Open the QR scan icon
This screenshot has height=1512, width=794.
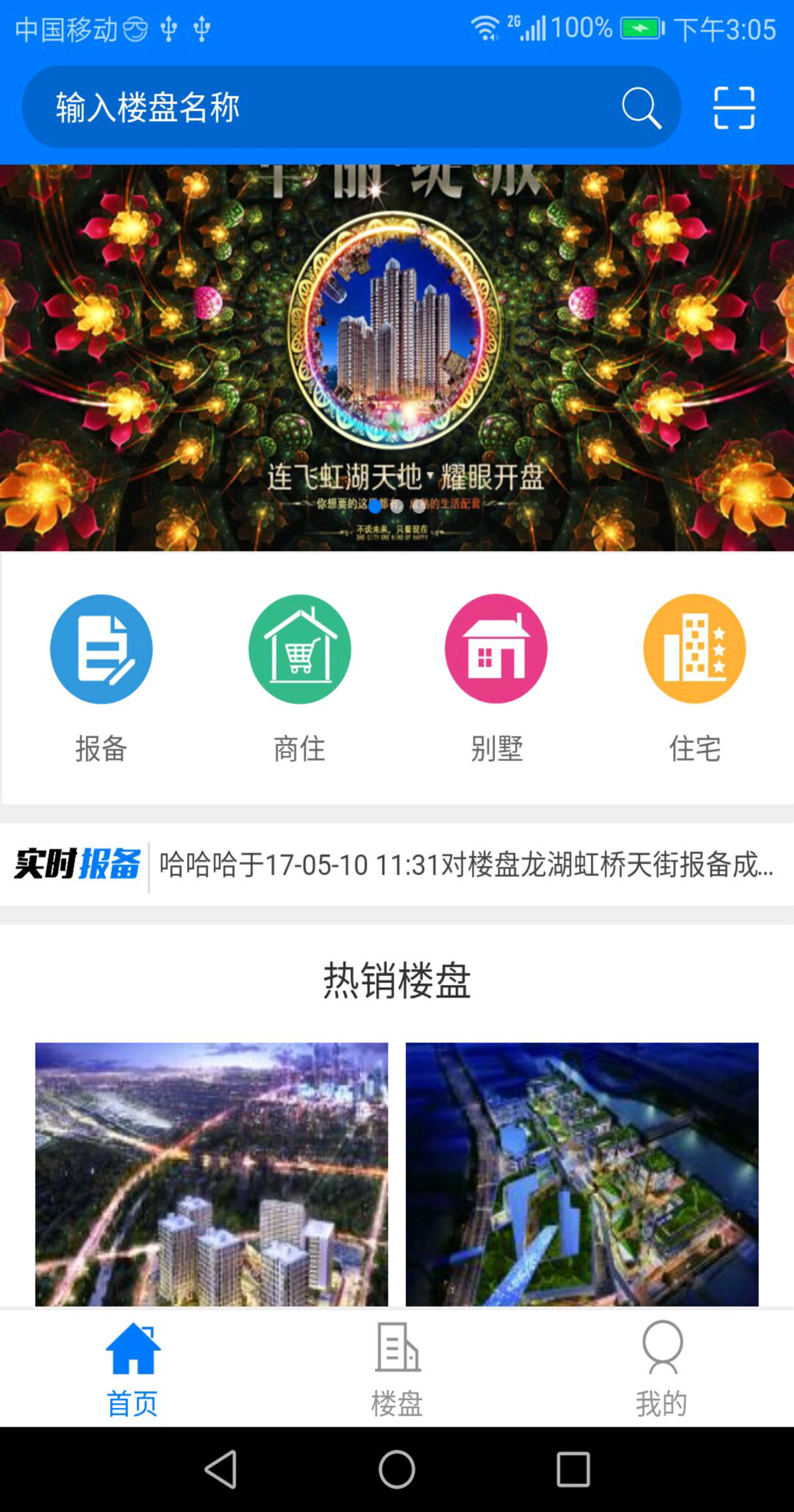point(734,108)
